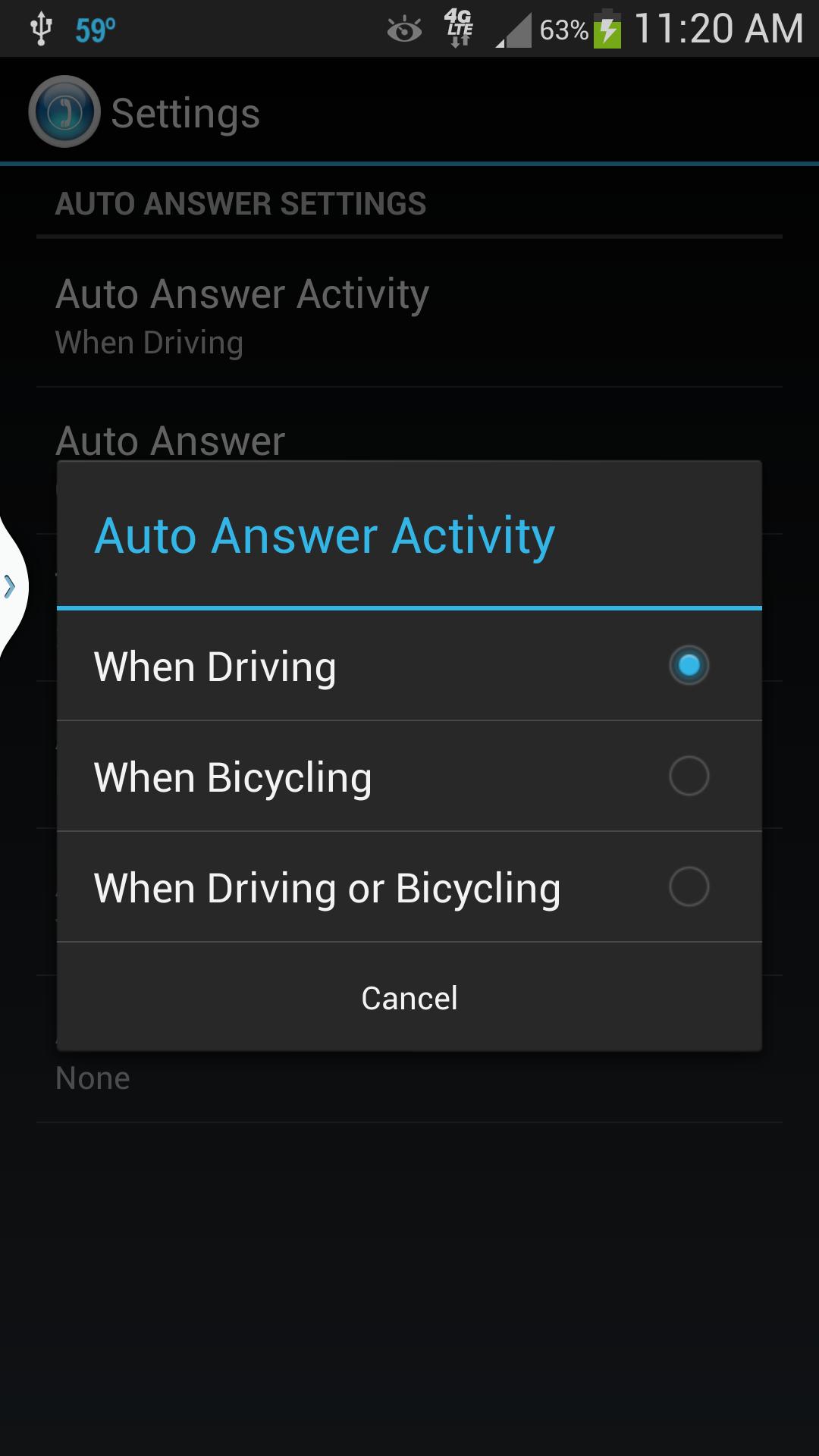This screenshot has height=1456, width=819.
Task: Tap the AUTO ANSWER SETTINGS section header
Action: pyautogui.click(x=240, y=203)
